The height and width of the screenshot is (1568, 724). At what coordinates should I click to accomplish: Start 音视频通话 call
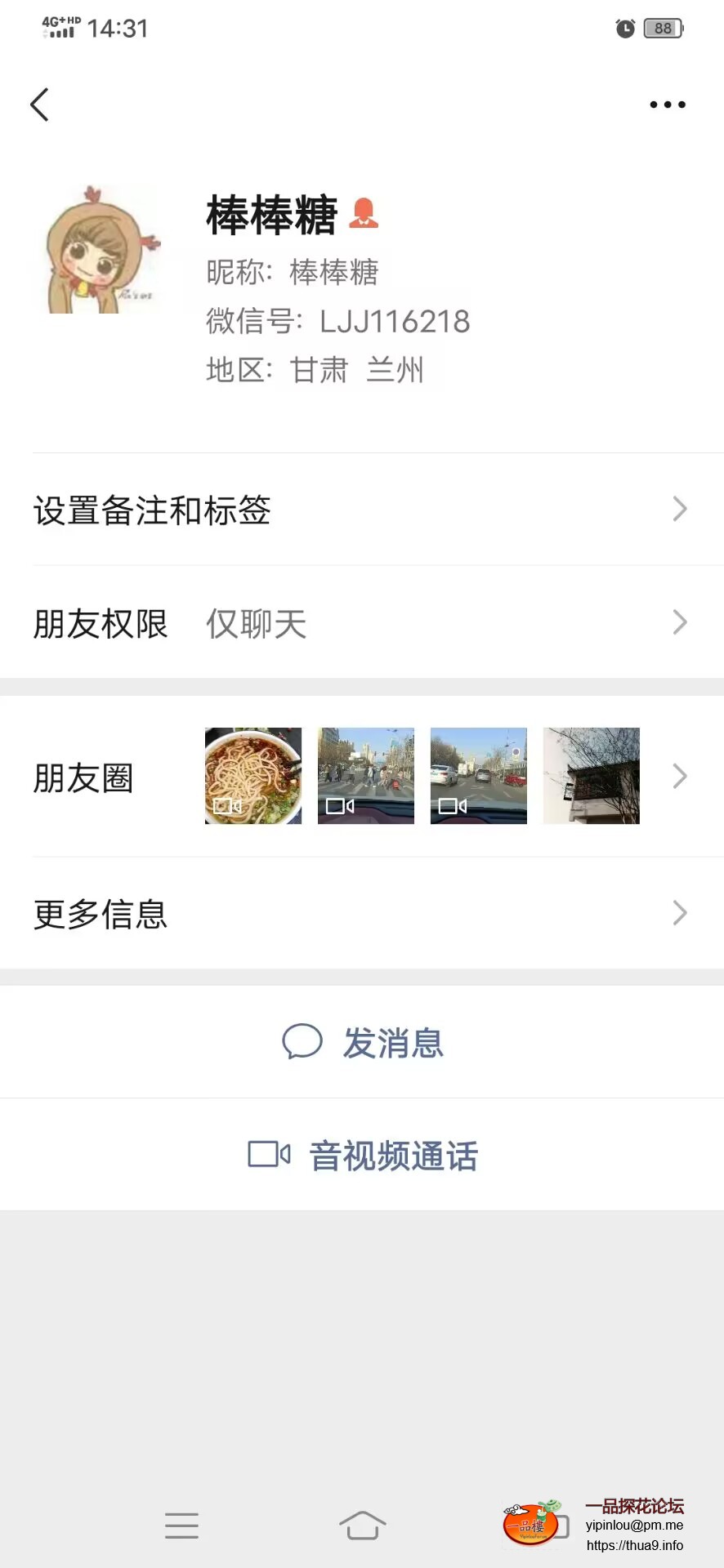(x=363, y=1156)
